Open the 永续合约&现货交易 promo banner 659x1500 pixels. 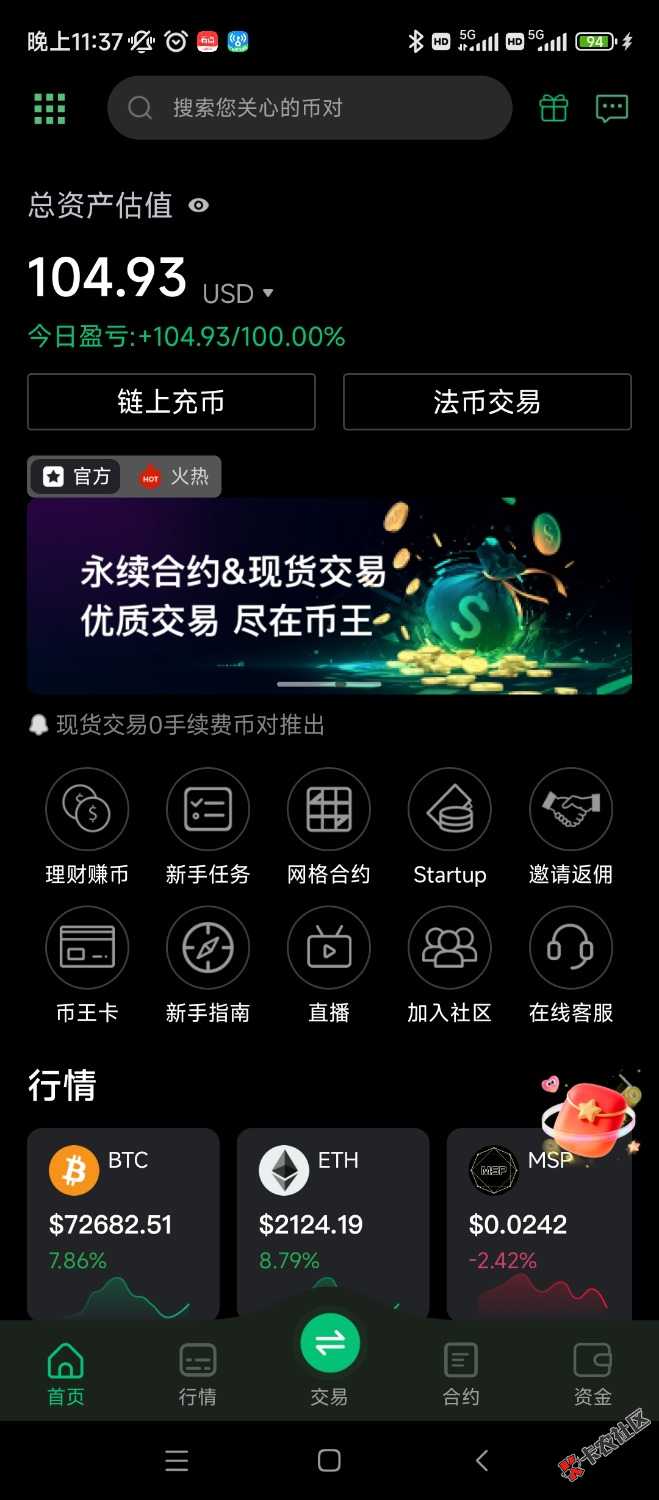pos(329,595)
